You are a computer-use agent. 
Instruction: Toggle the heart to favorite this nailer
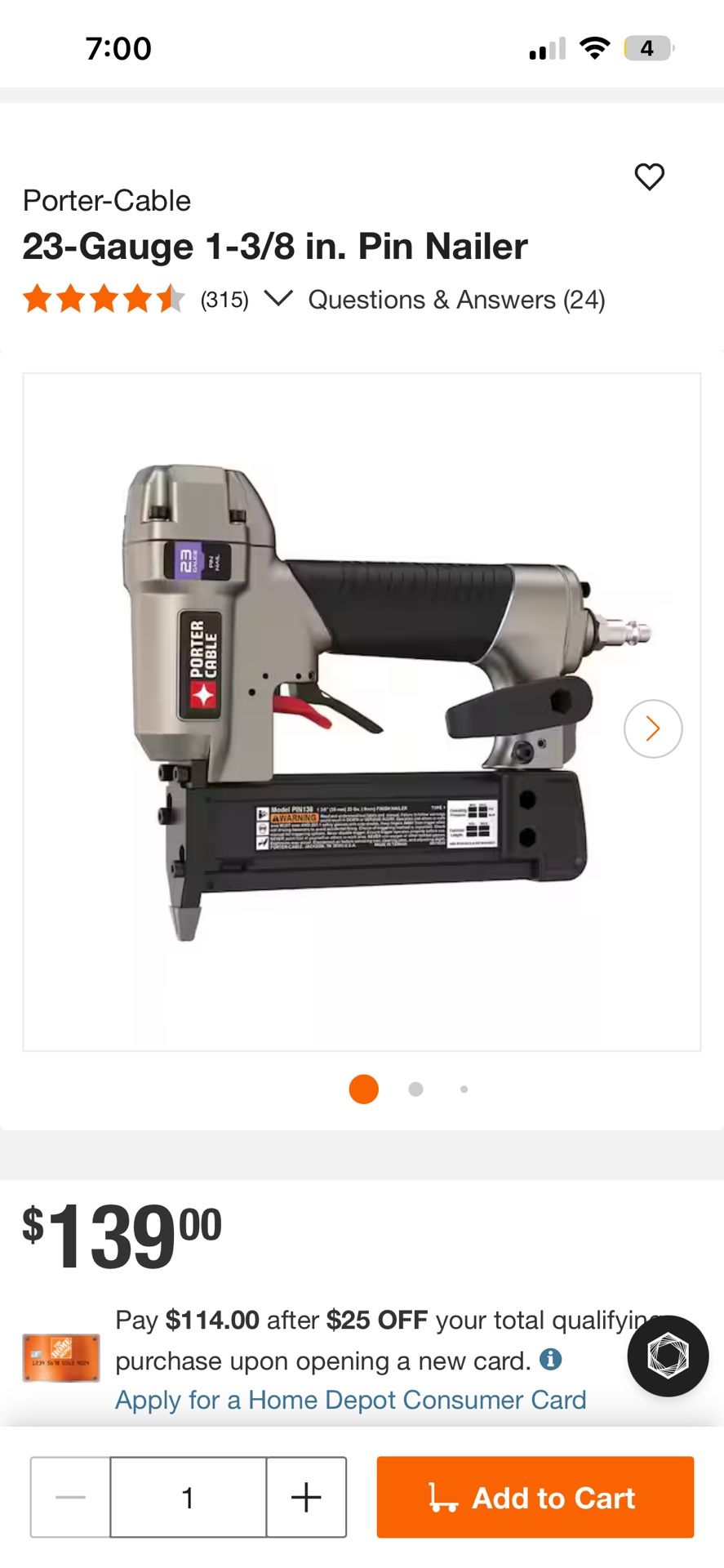click(649, 176)
